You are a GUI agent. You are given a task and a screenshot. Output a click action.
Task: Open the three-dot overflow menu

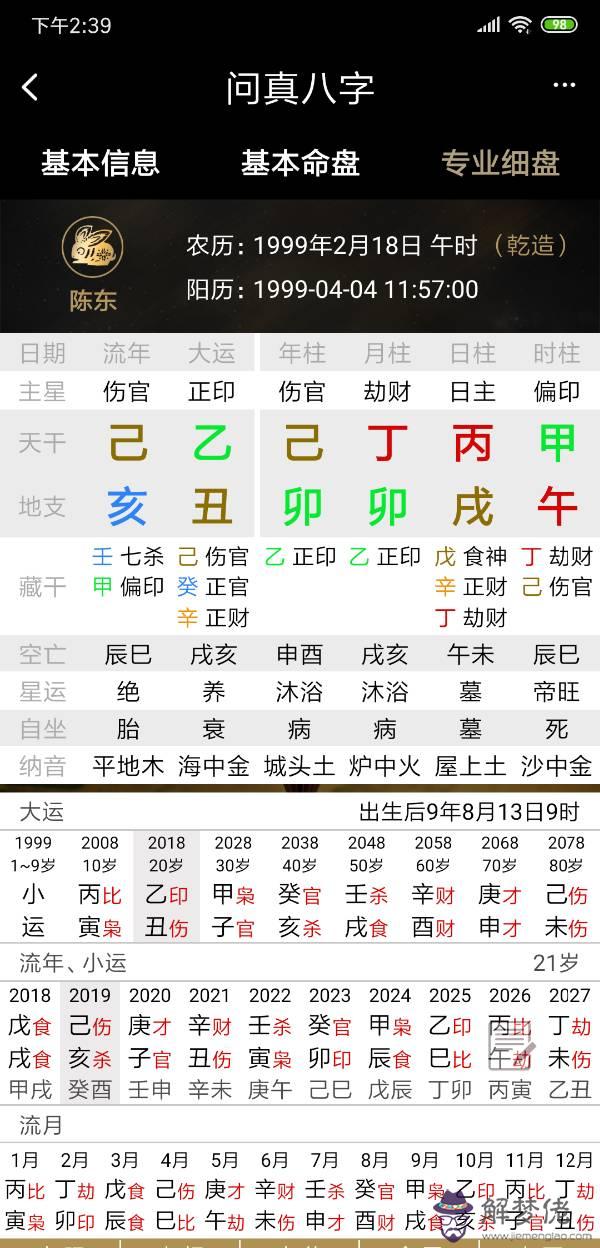(x=564, y=87)
